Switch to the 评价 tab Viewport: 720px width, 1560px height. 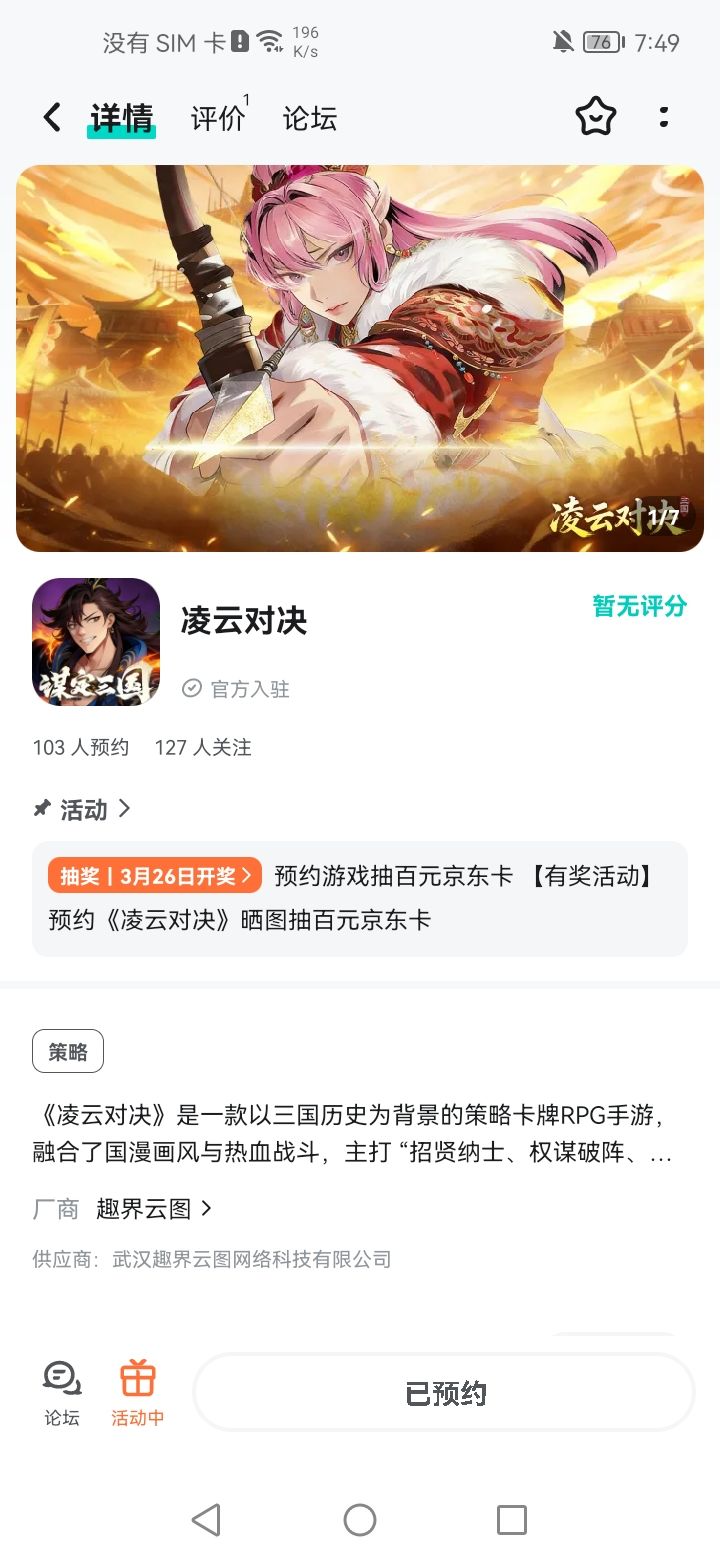[x=218, y=118]
